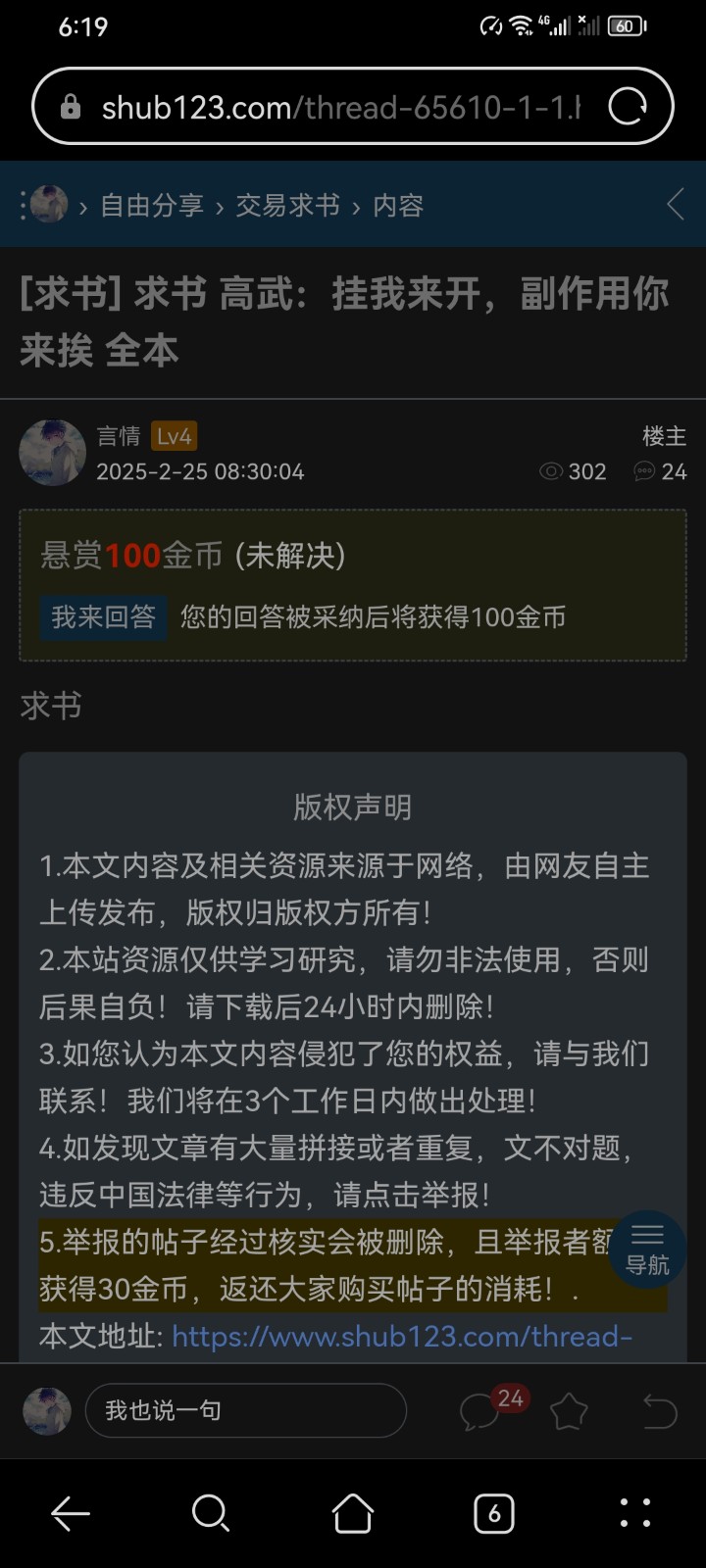706x1568 pixels.
Task: Reload the page in the address bar
Action: click(628, 107)
